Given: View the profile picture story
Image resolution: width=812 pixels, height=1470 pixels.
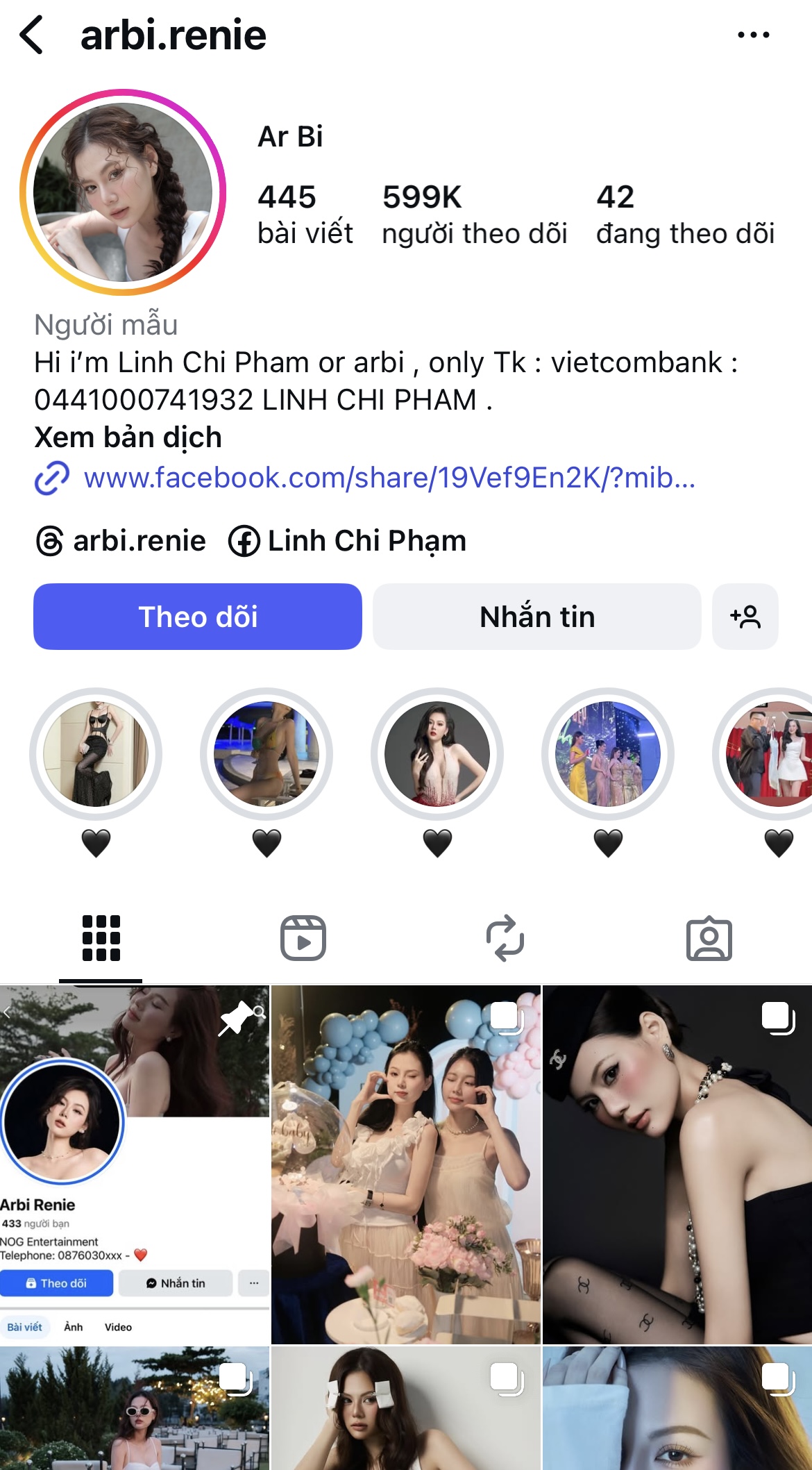Looking at the screenshot, I should pyautogui.click(x=123, y=192).
